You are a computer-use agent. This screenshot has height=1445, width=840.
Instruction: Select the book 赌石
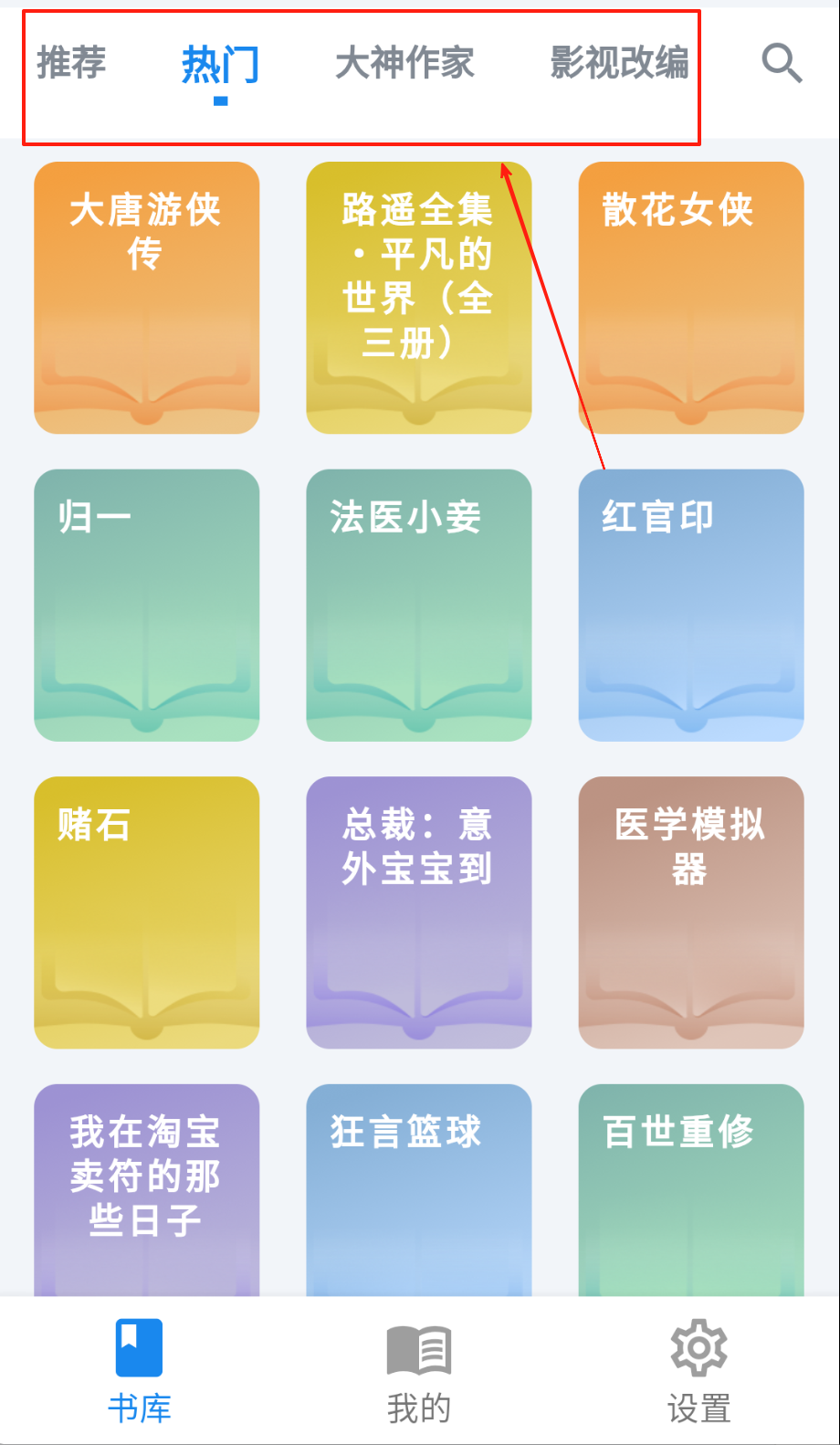147,912
